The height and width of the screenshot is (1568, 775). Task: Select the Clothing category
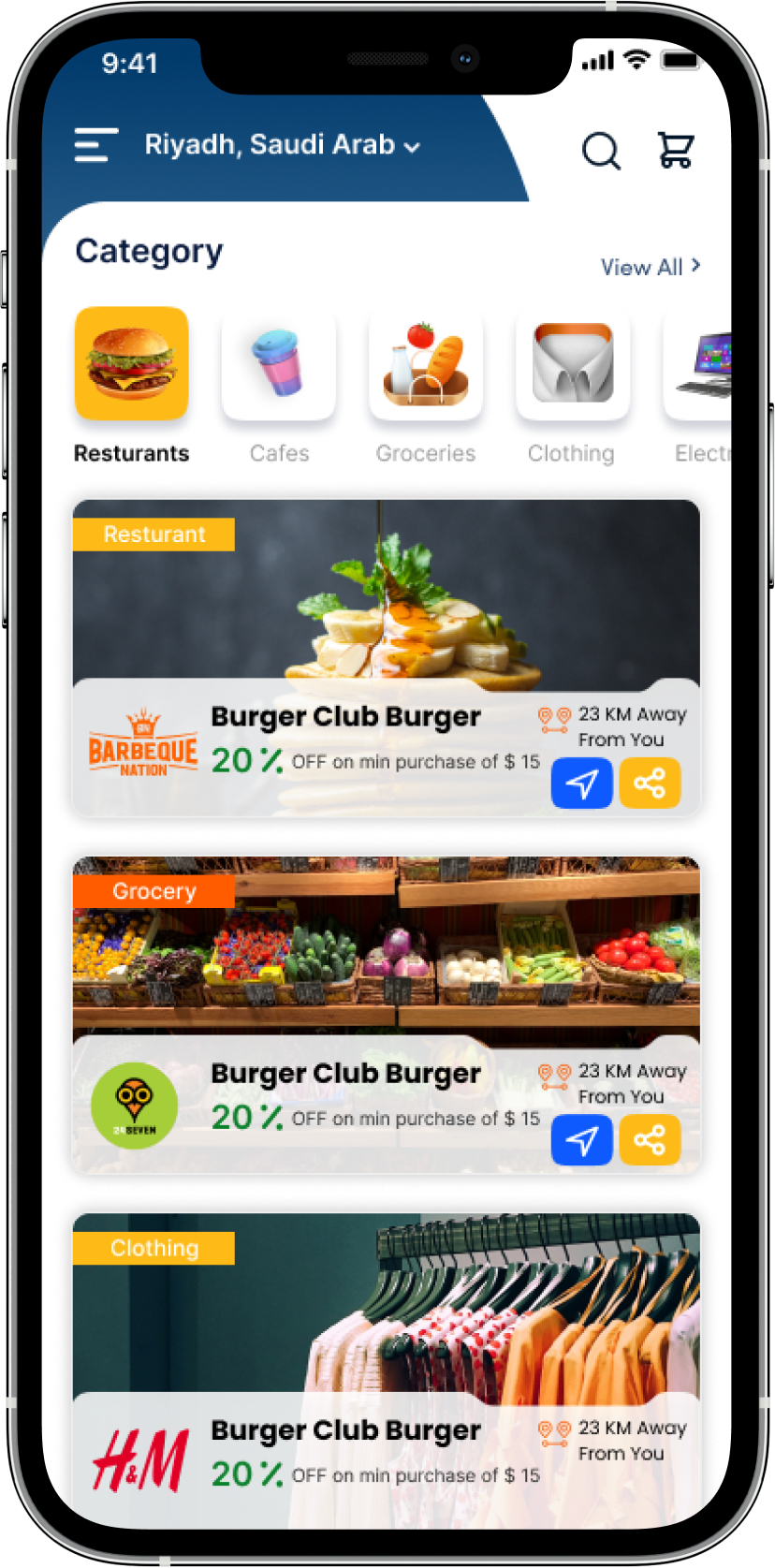click(572, 365)
